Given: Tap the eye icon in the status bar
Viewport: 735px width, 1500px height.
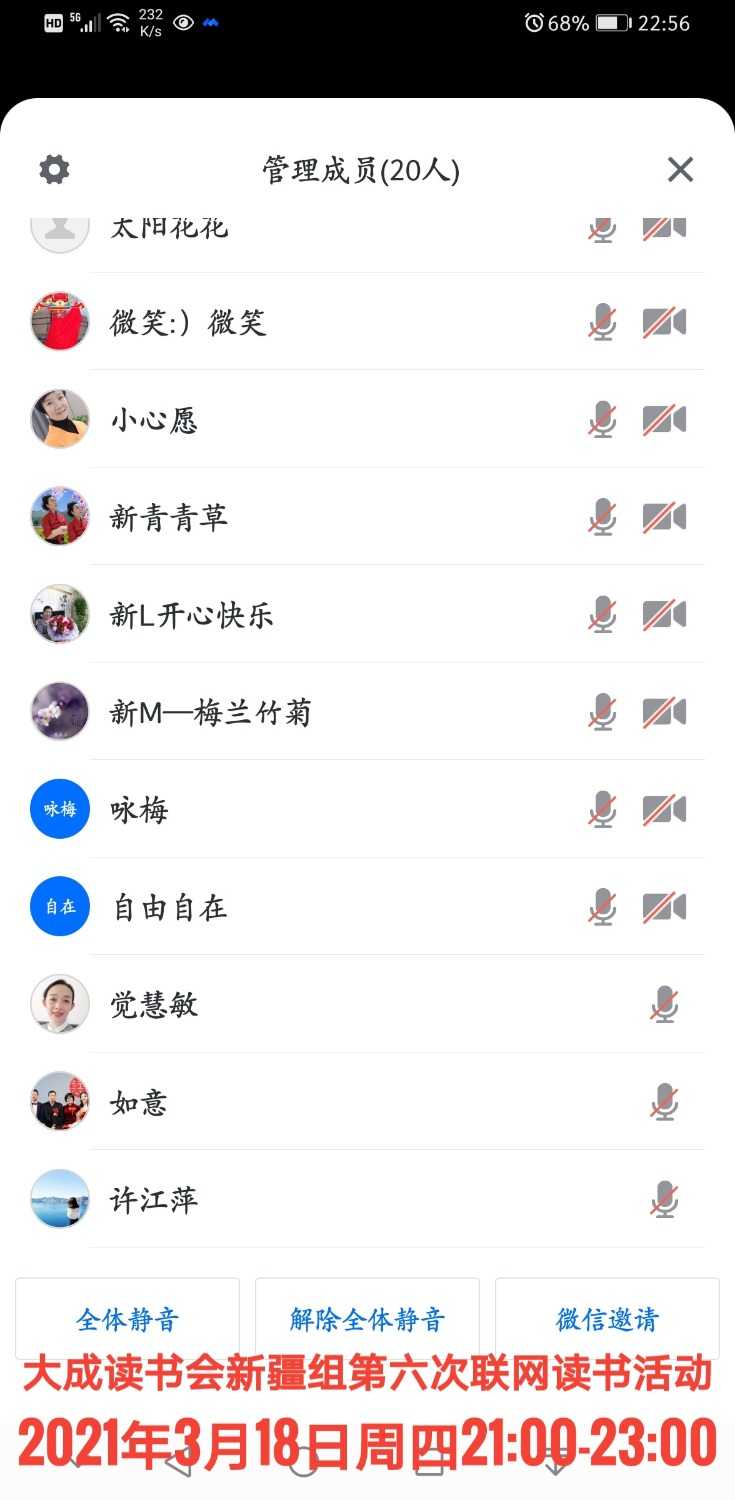Looking at the screenshot, I should pyautogui.click(x=182, y=22).
